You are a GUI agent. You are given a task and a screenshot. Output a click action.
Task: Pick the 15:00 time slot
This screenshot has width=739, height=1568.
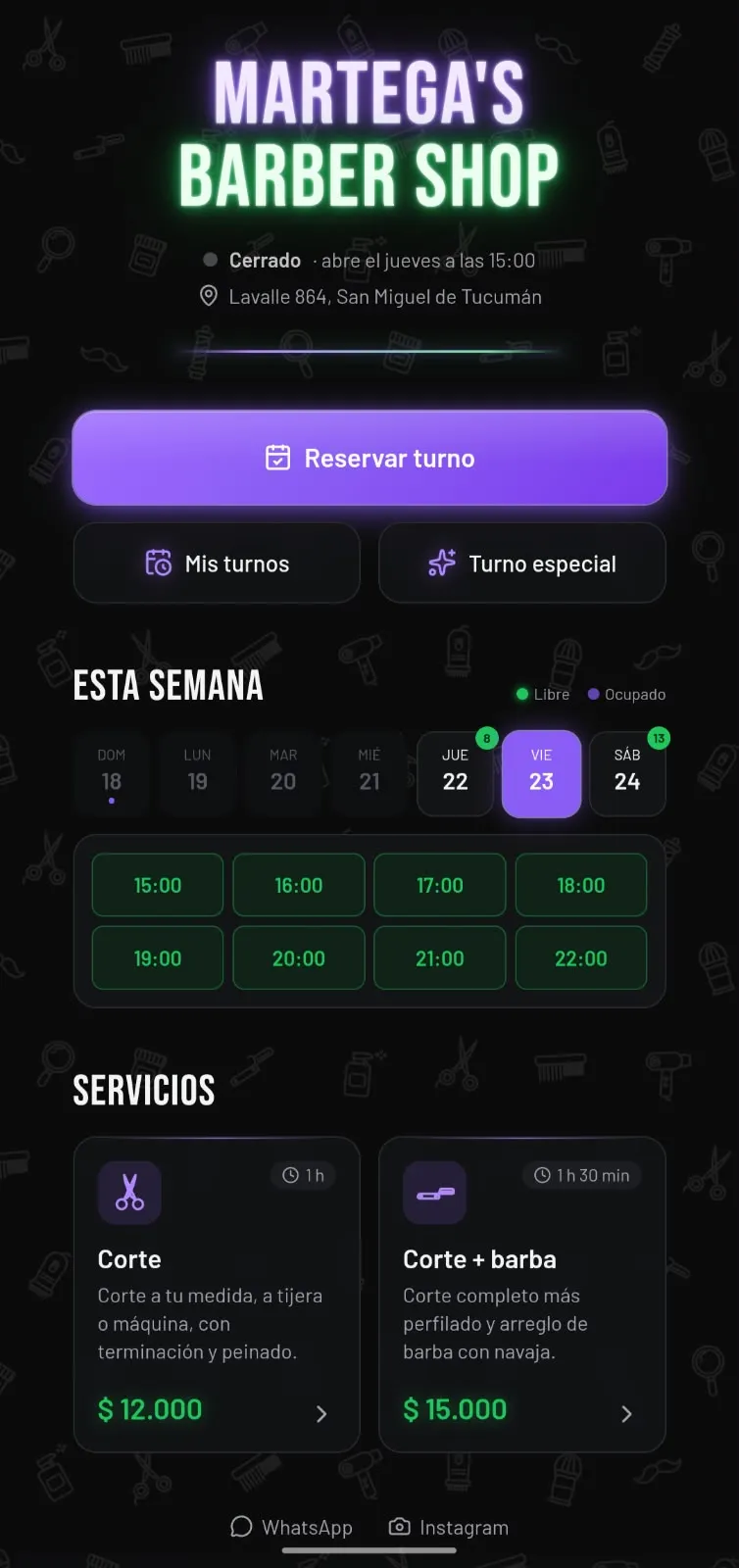[158, 885]
